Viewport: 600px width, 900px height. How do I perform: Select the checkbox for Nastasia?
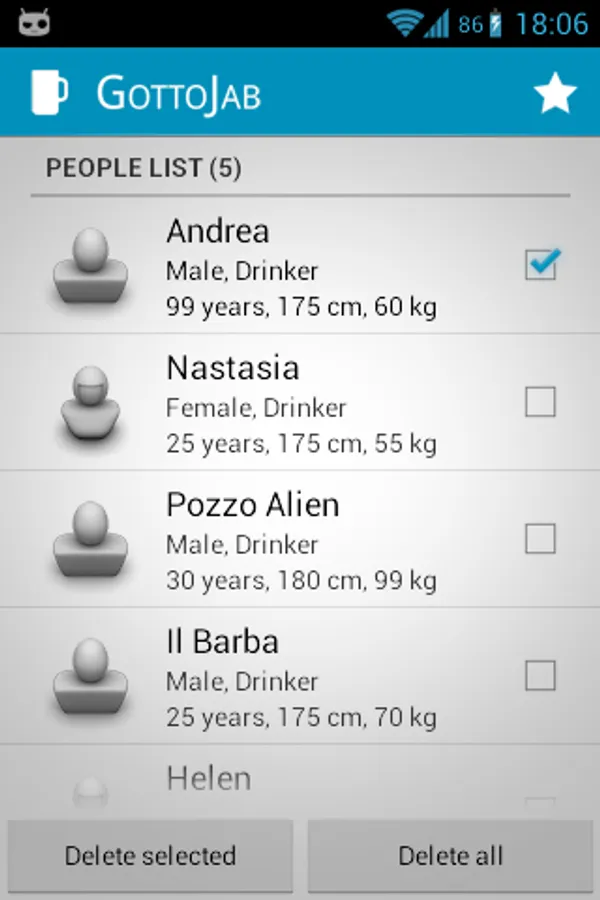click(540, 402)
